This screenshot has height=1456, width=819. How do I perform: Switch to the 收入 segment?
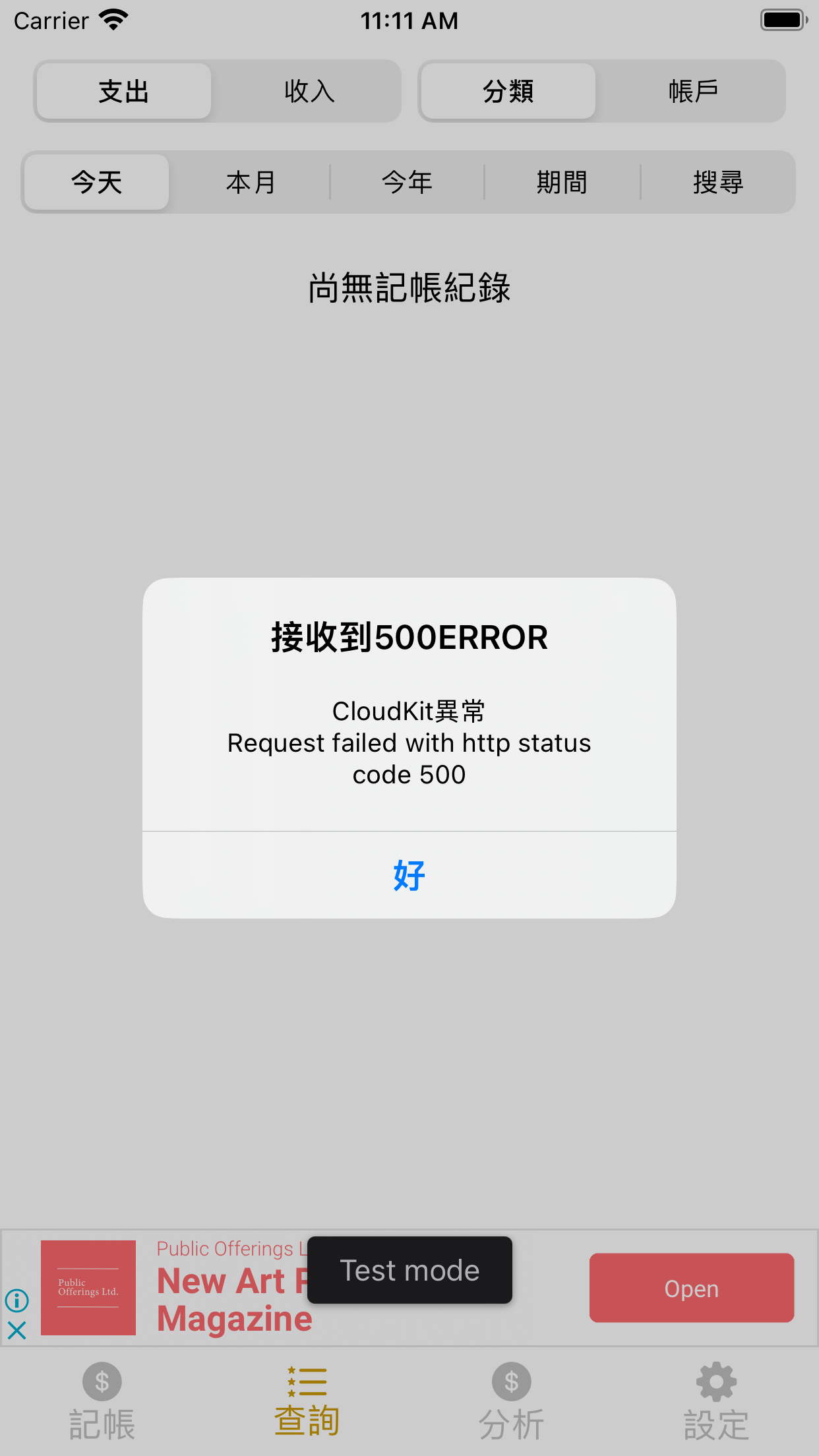tap(309, 91)
